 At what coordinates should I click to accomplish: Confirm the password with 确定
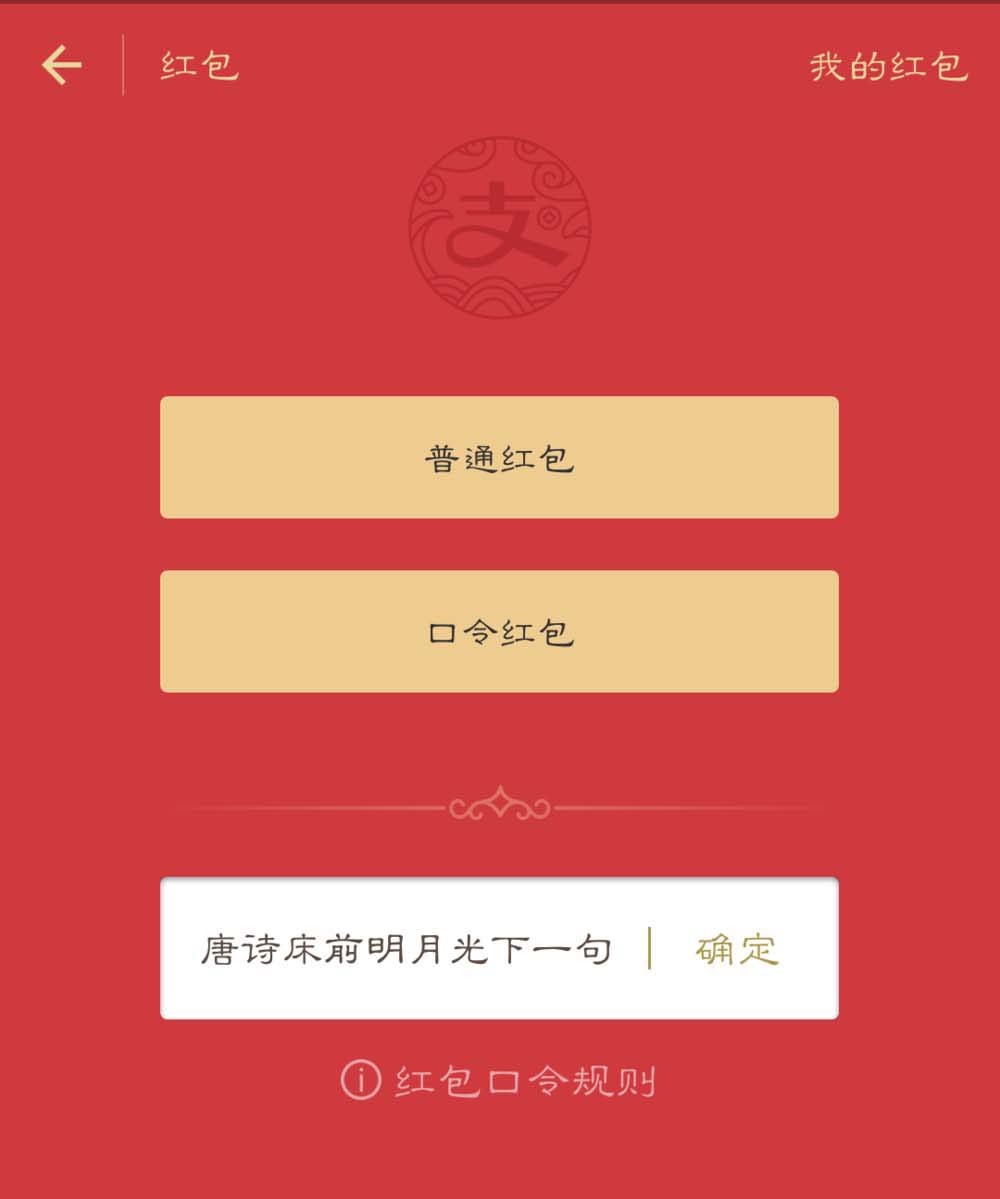[737, 949]
